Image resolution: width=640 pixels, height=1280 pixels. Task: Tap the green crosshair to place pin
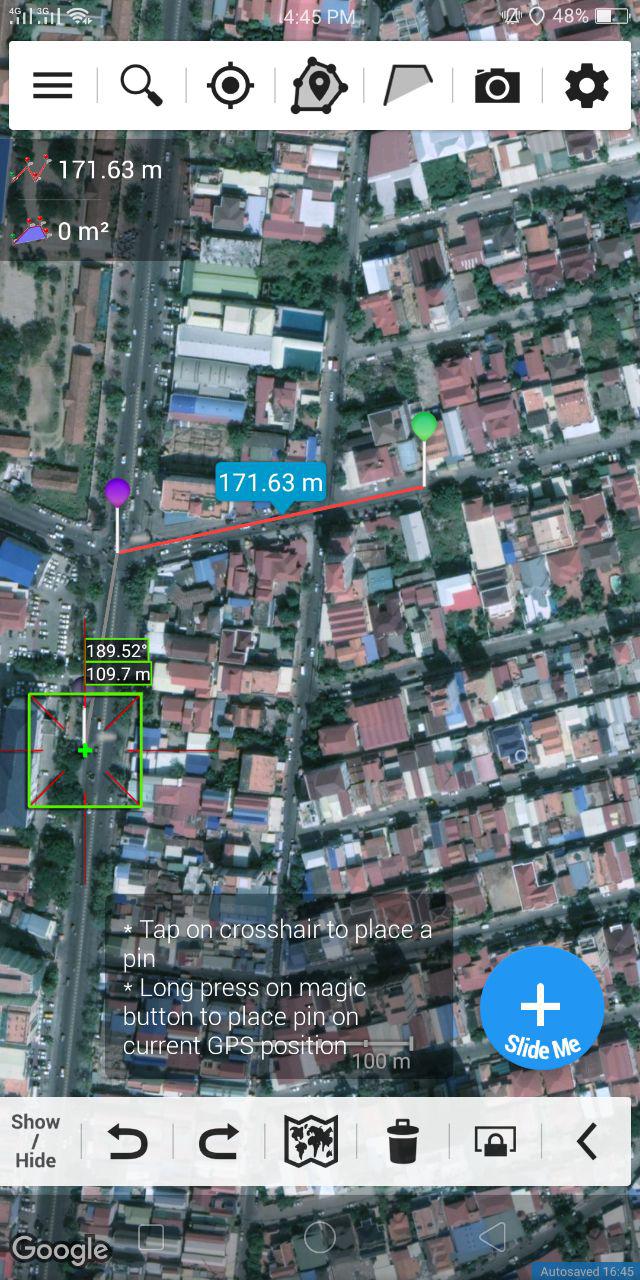point(85,750)
